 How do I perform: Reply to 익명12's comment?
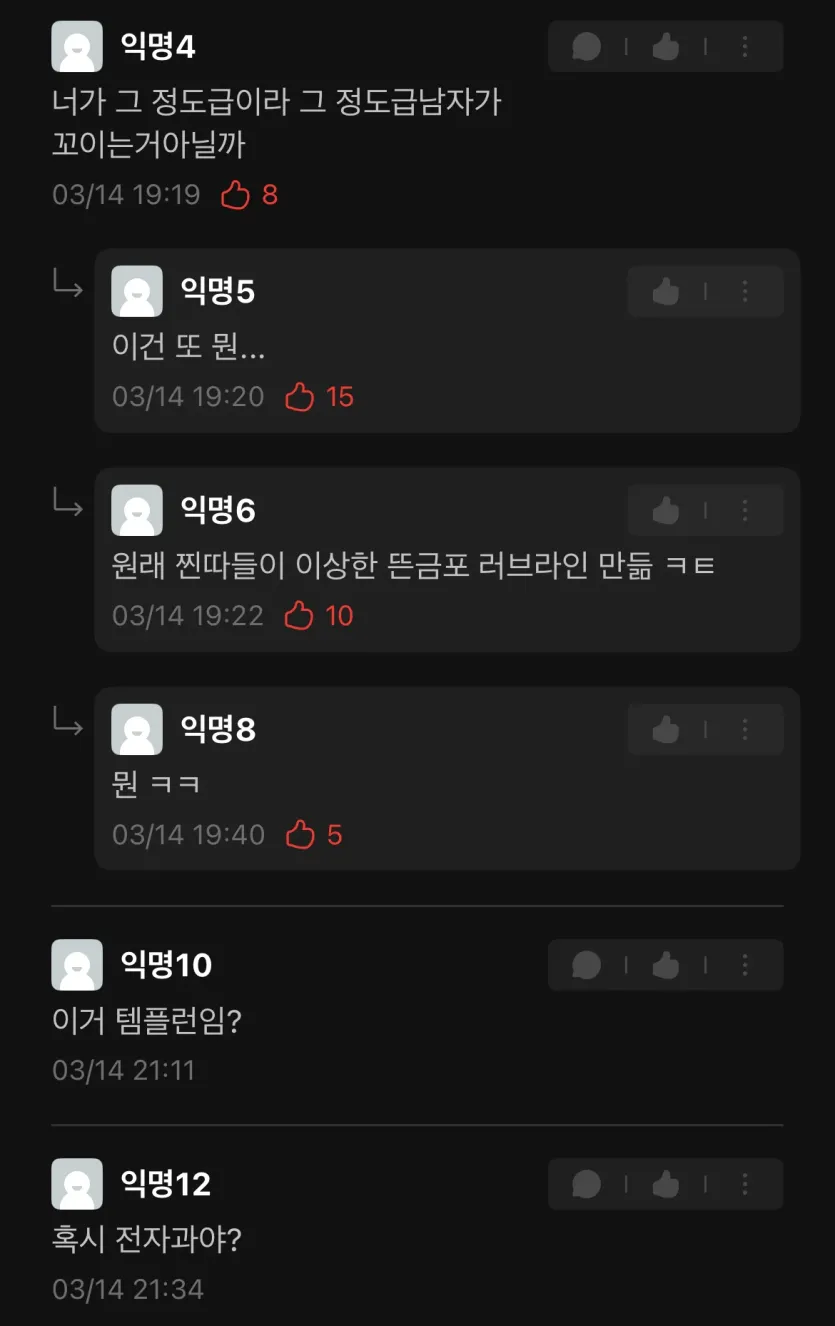(587, 1185)
